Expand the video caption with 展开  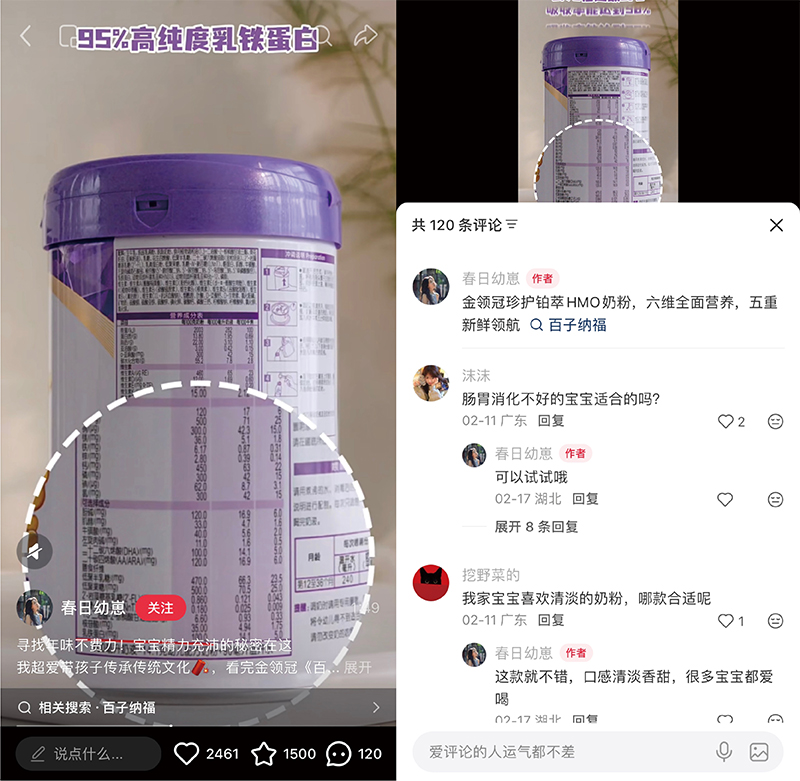point(358,666)
